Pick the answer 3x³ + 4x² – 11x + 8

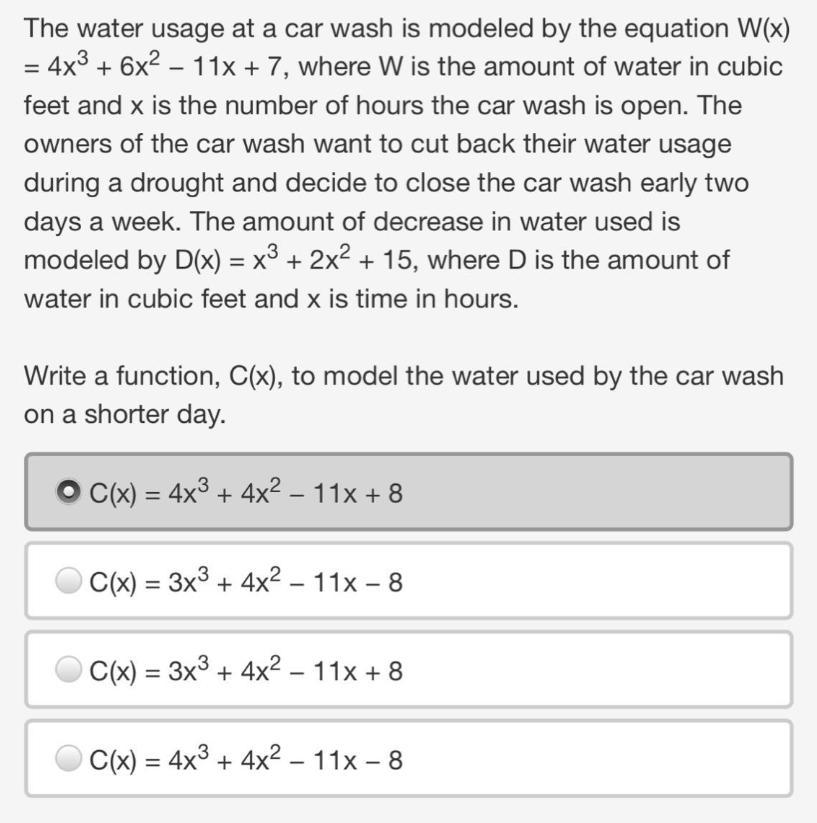coord(69,670)
